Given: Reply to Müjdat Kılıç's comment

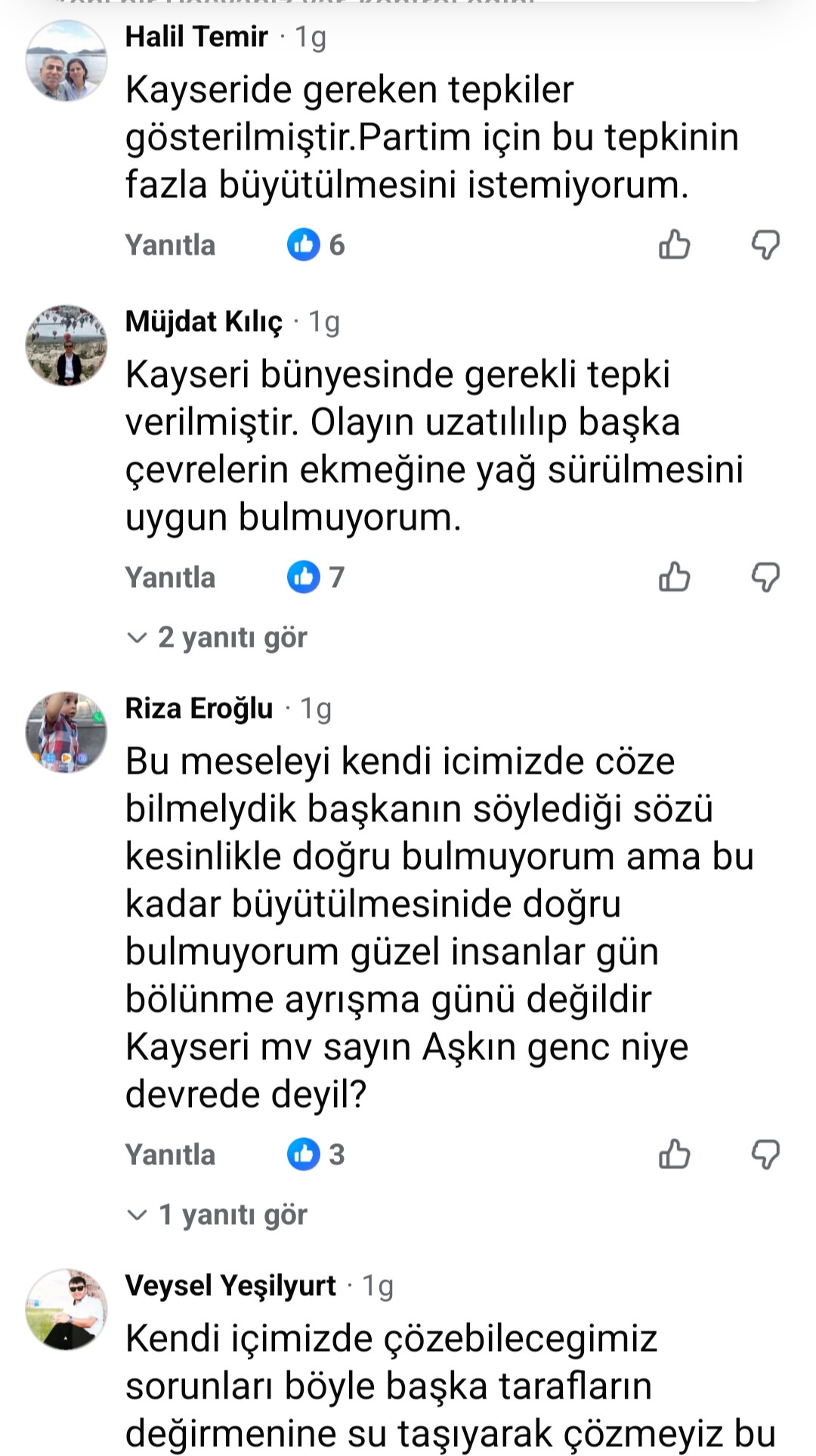Looking at the screenshot, I should (170, 578).
